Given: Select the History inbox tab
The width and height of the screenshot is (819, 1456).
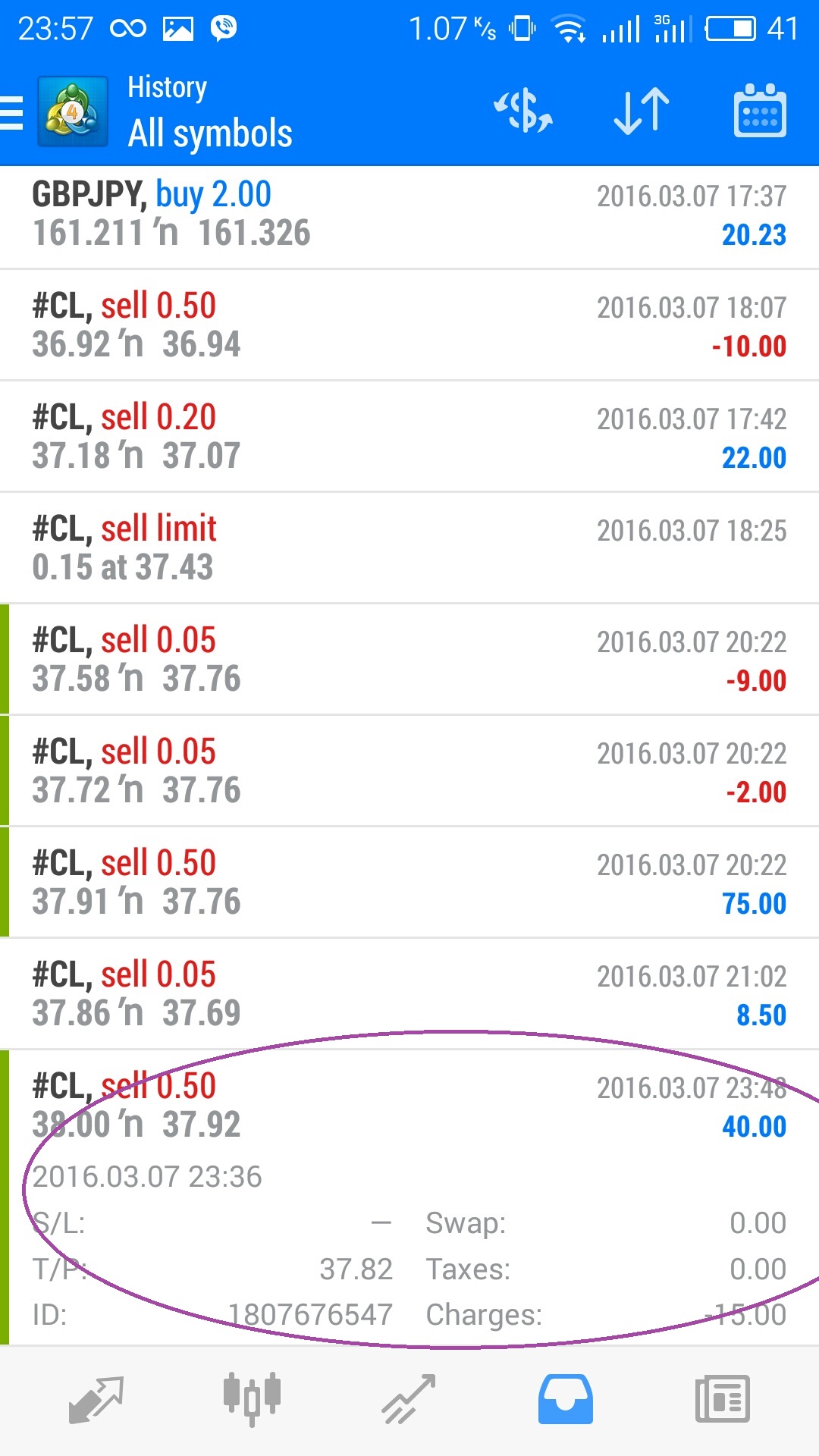Looking at the screenshot, I should click(x=566, y=1399).
